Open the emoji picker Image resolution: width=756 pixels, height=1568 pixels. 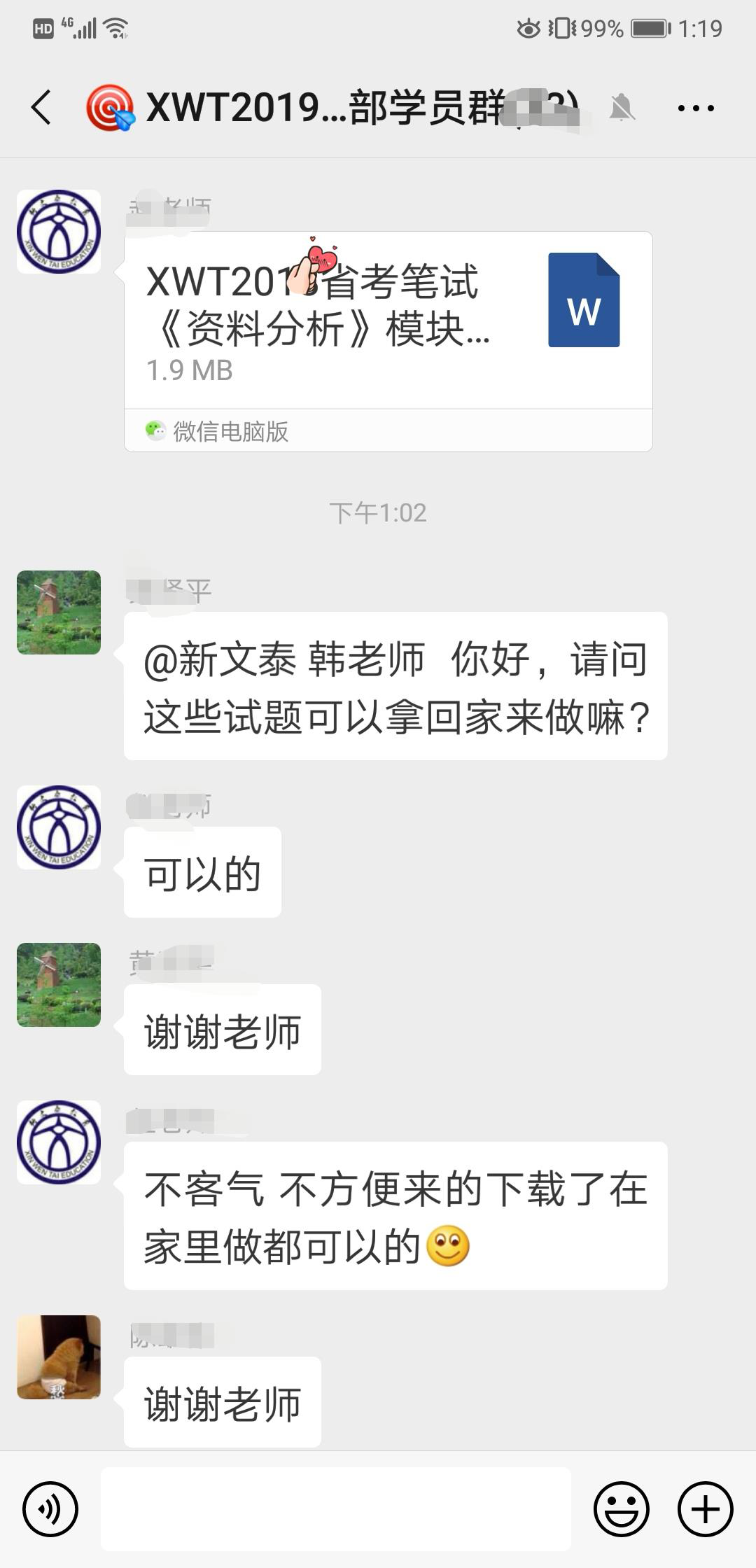[x=622, y=1509]
